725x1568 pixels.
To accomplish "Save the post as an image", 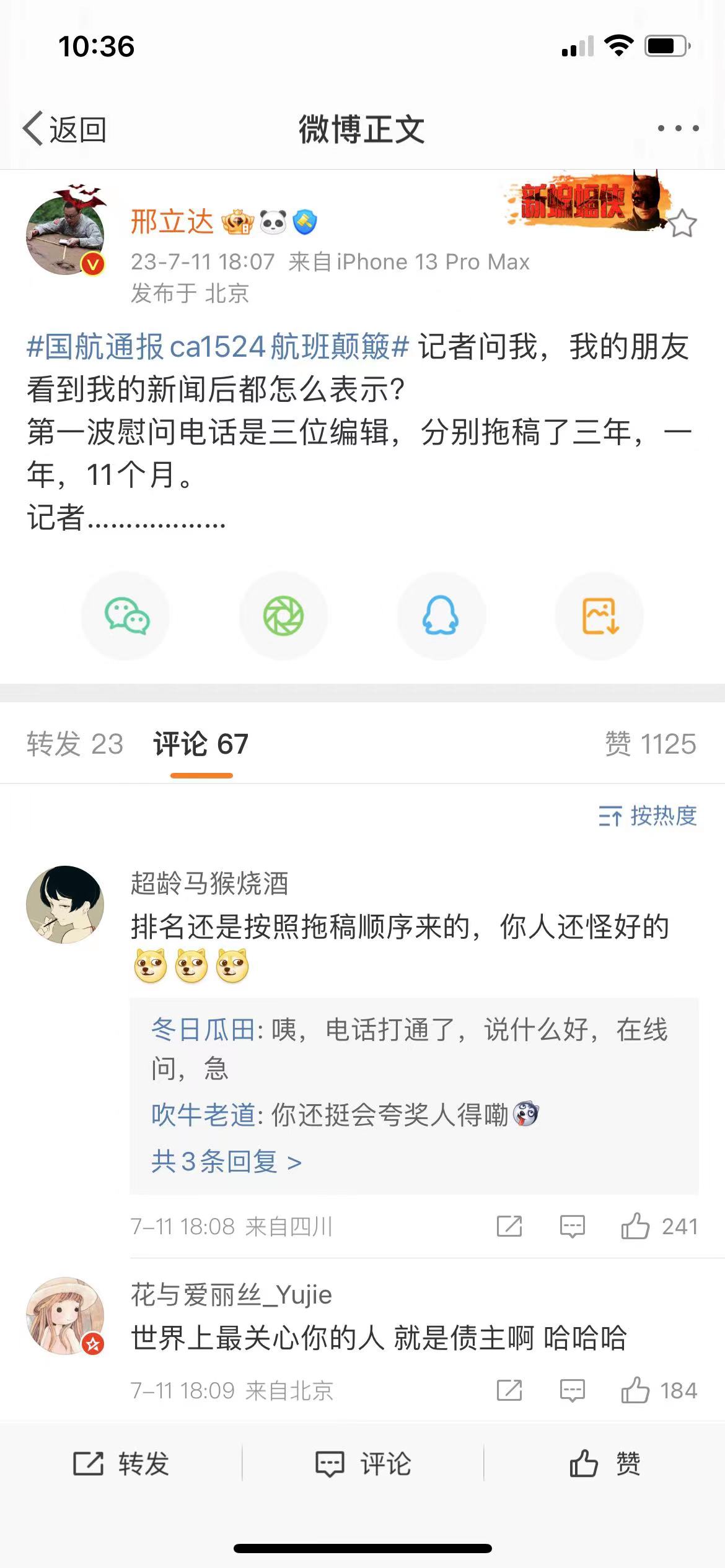I will [599, 616].
